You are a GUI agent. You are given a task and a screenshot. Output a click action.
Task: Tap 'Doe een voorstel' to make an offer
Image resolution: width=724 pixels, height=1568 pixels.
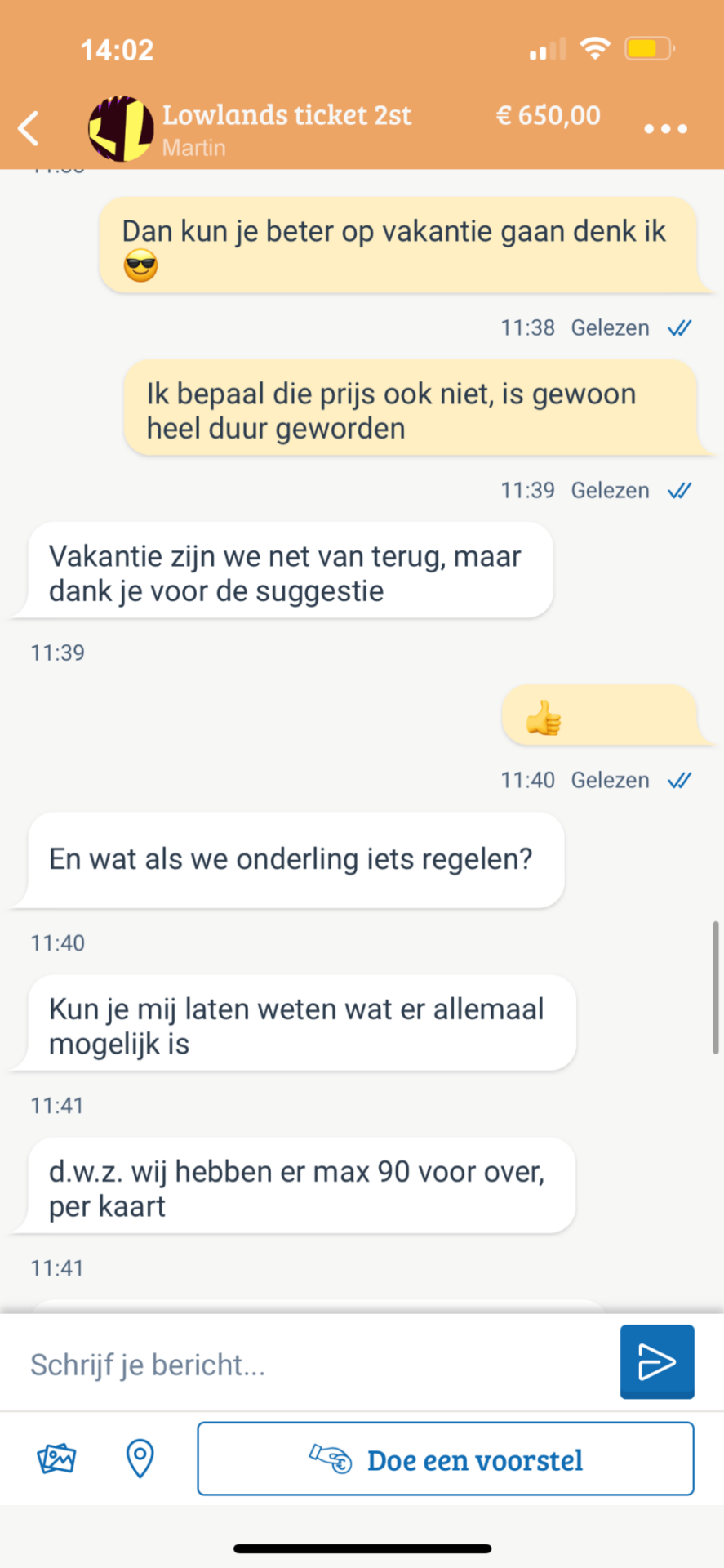446,1459
